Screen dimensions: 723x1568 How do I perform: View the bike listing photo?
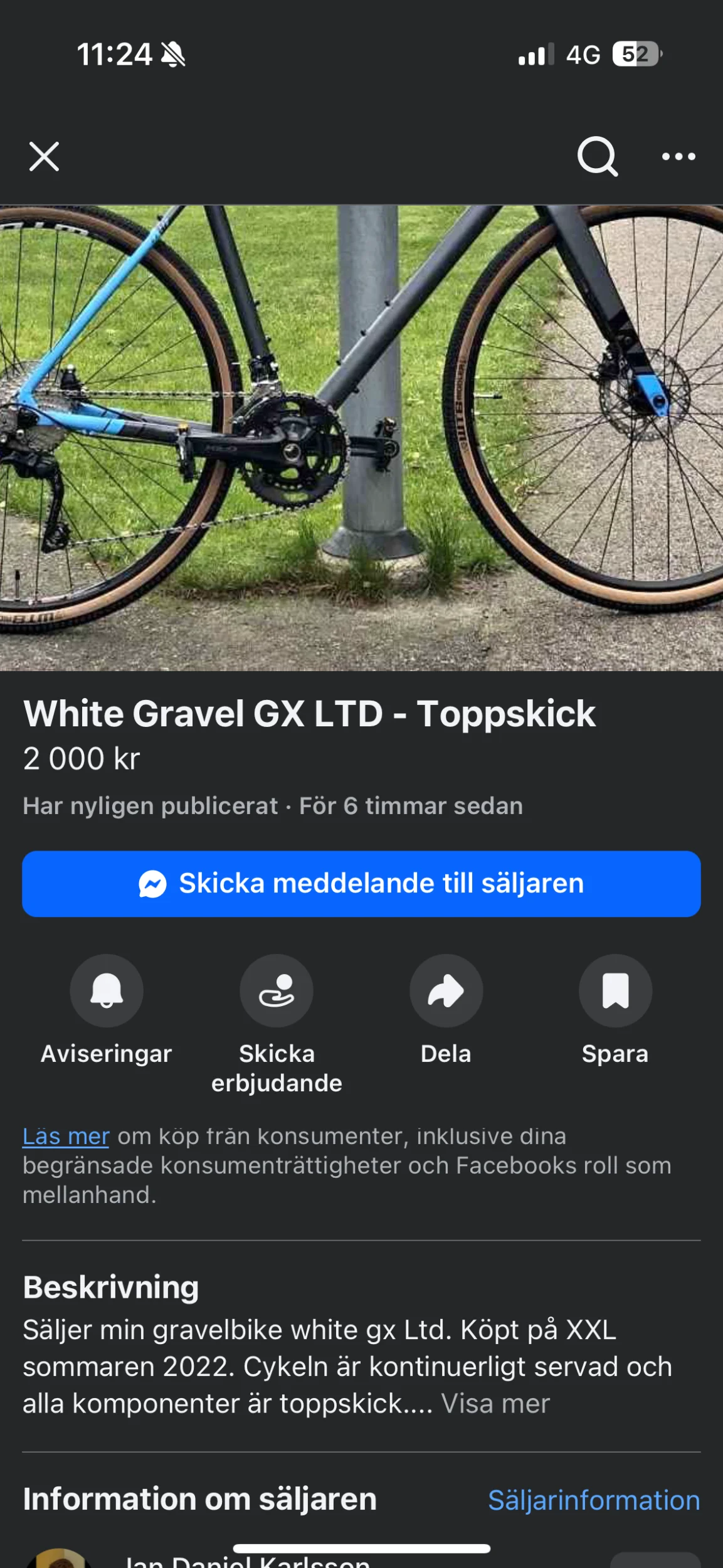point(361,438)
